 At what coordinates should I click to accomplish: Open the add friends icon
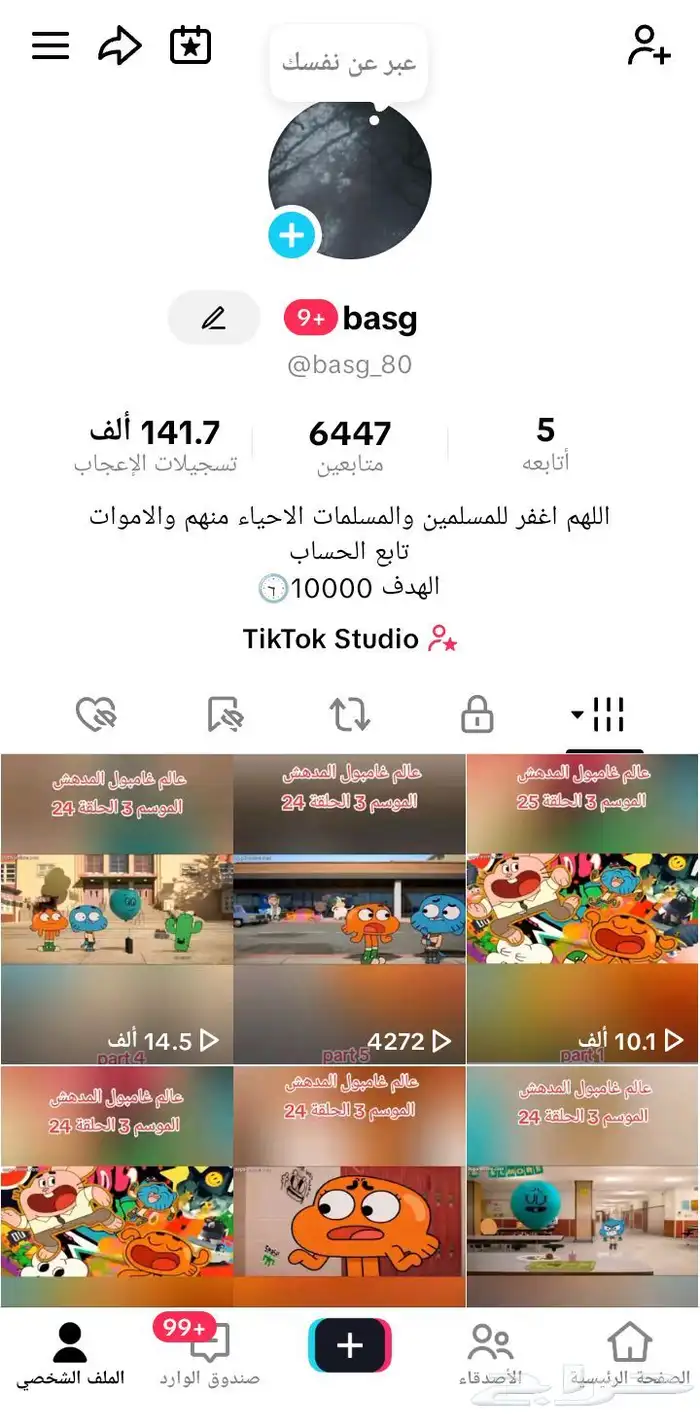point(648,46)
